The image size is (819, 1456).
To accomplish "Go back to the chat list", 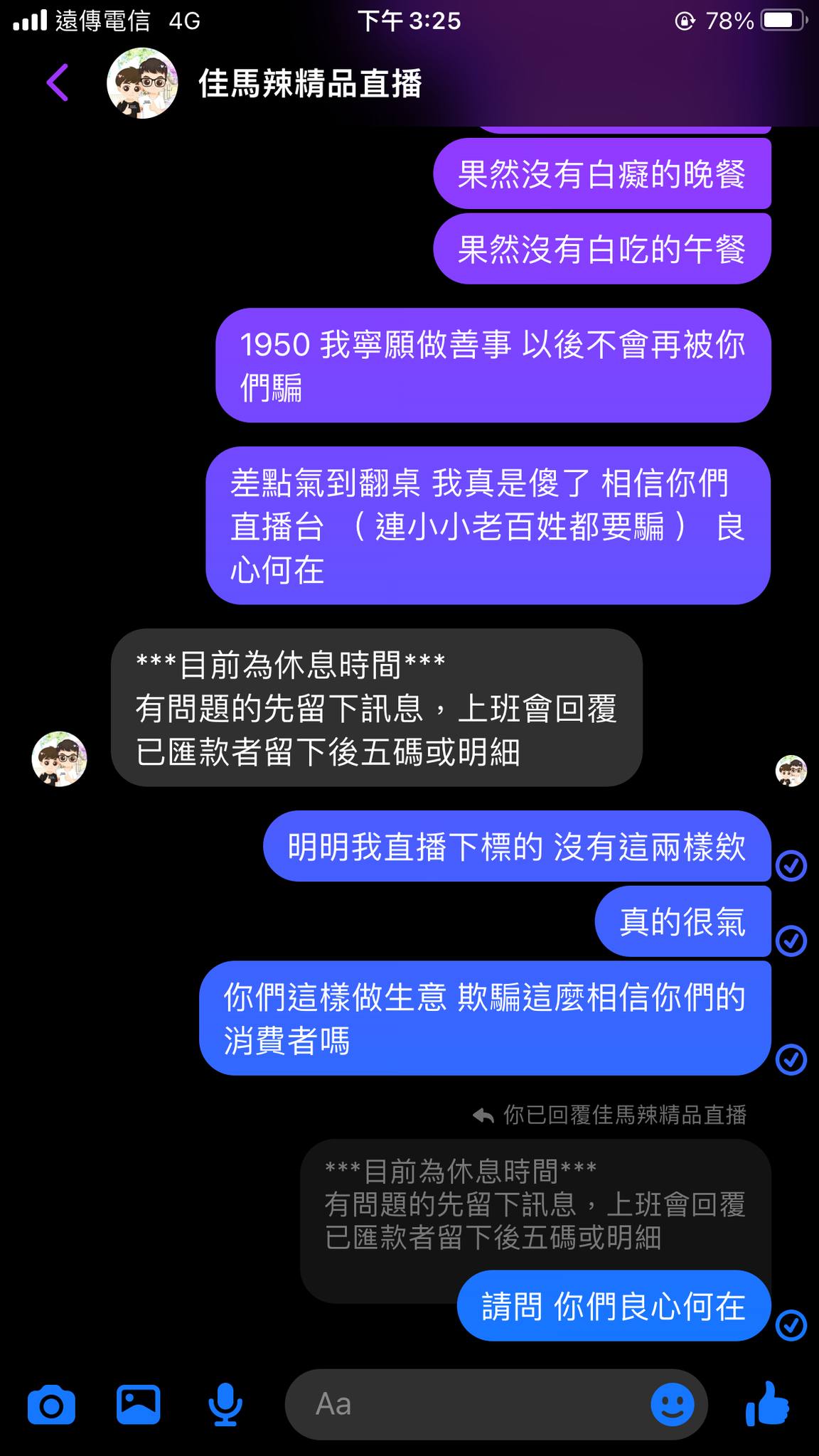I will point(58,83).
